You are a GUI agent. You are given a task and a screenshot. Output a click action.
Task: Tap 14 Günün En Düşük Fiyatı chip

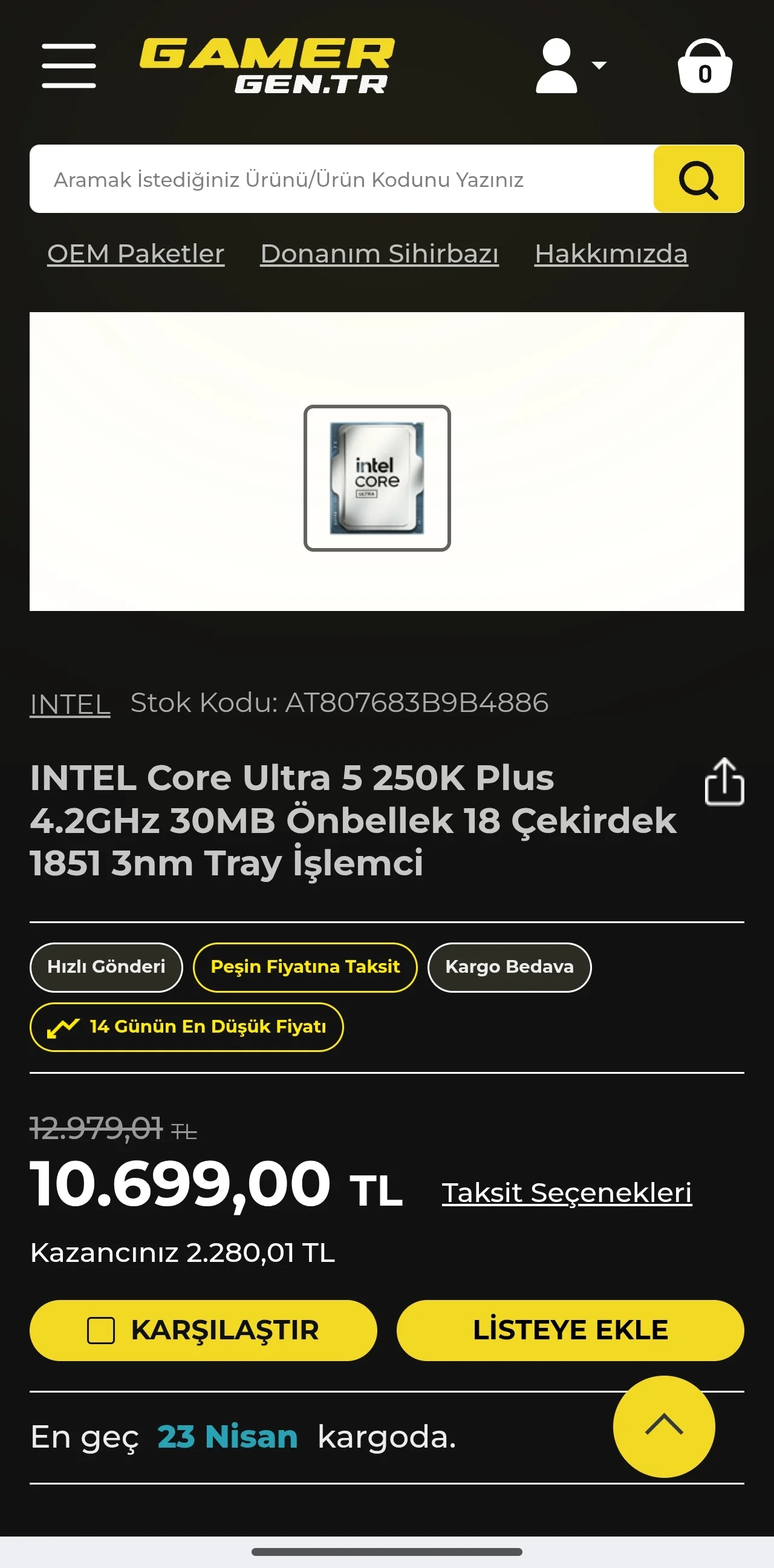(x=186, y=1027)
